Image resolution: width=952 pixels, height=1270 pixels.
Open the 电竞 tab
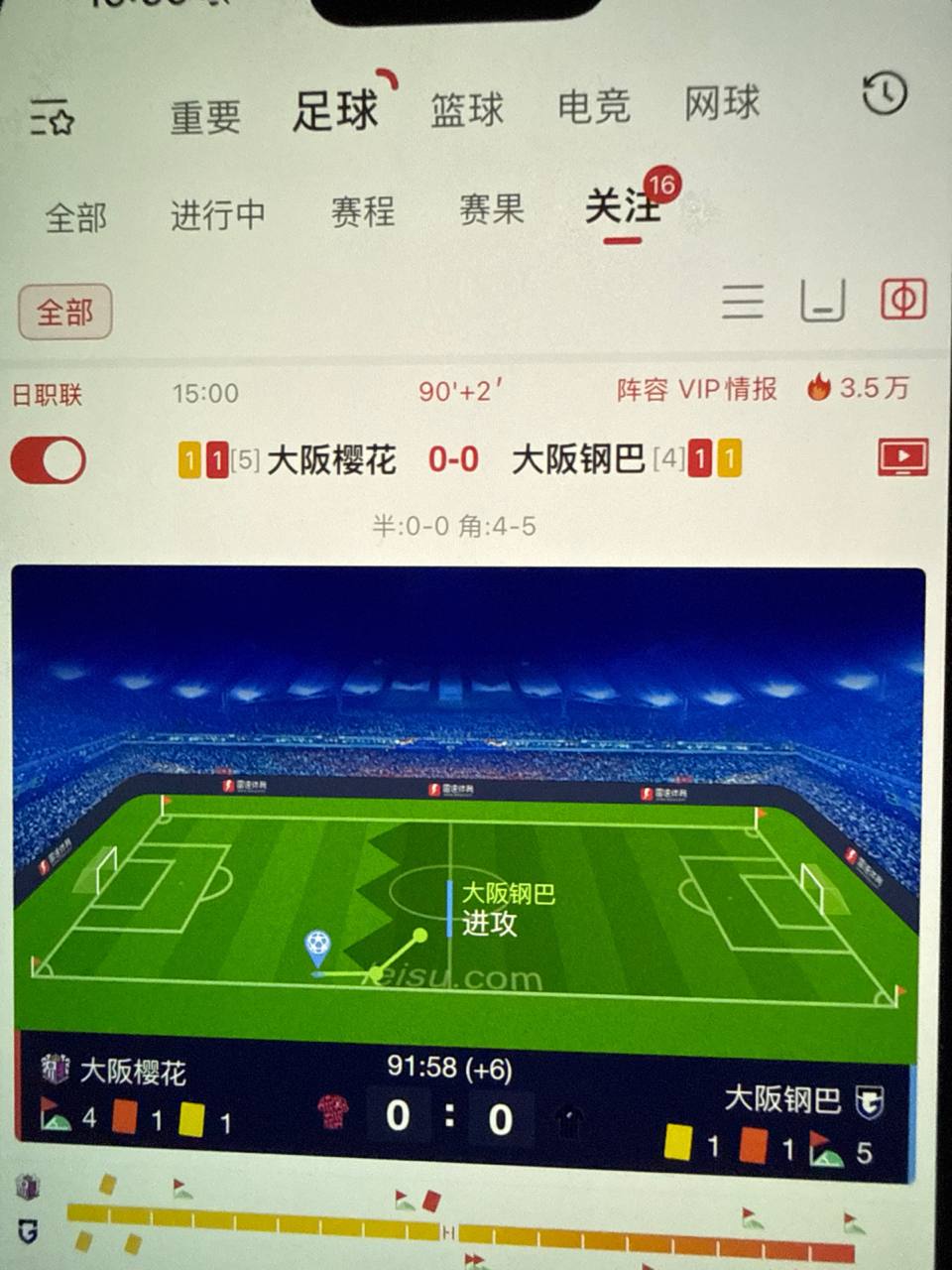tap(593, 106)
